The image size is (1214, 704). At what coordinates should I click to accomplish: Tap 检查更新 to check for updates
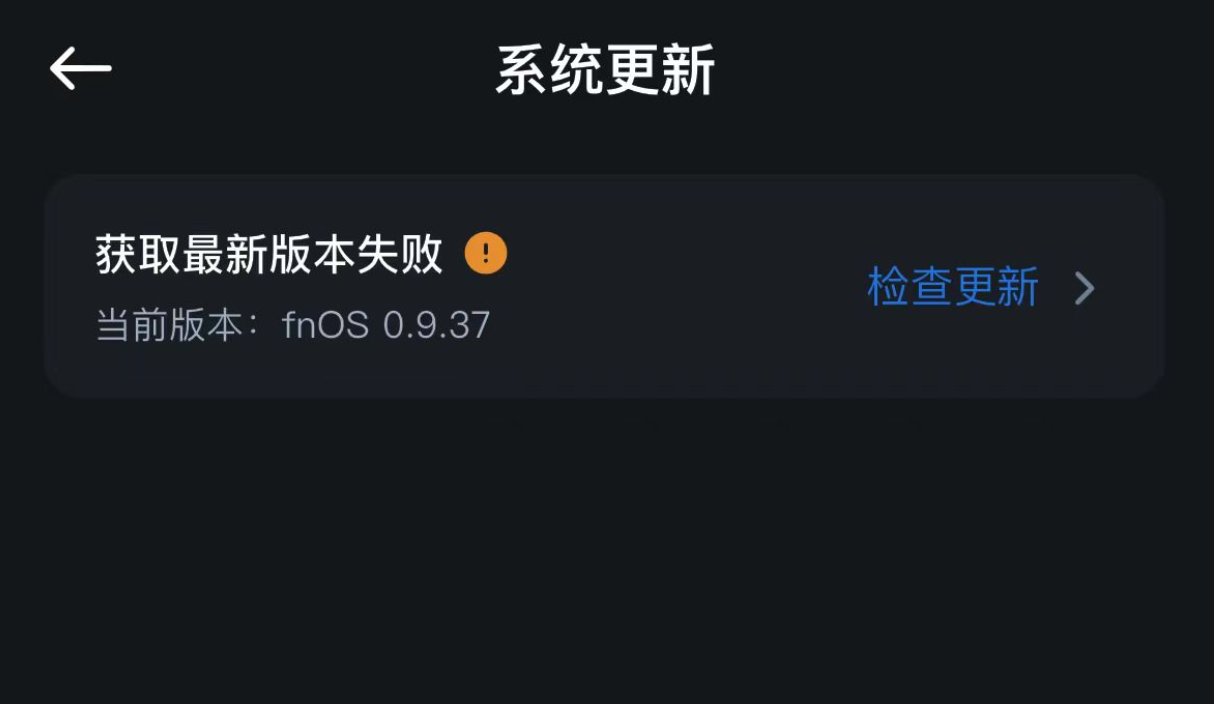coord(953,288)
